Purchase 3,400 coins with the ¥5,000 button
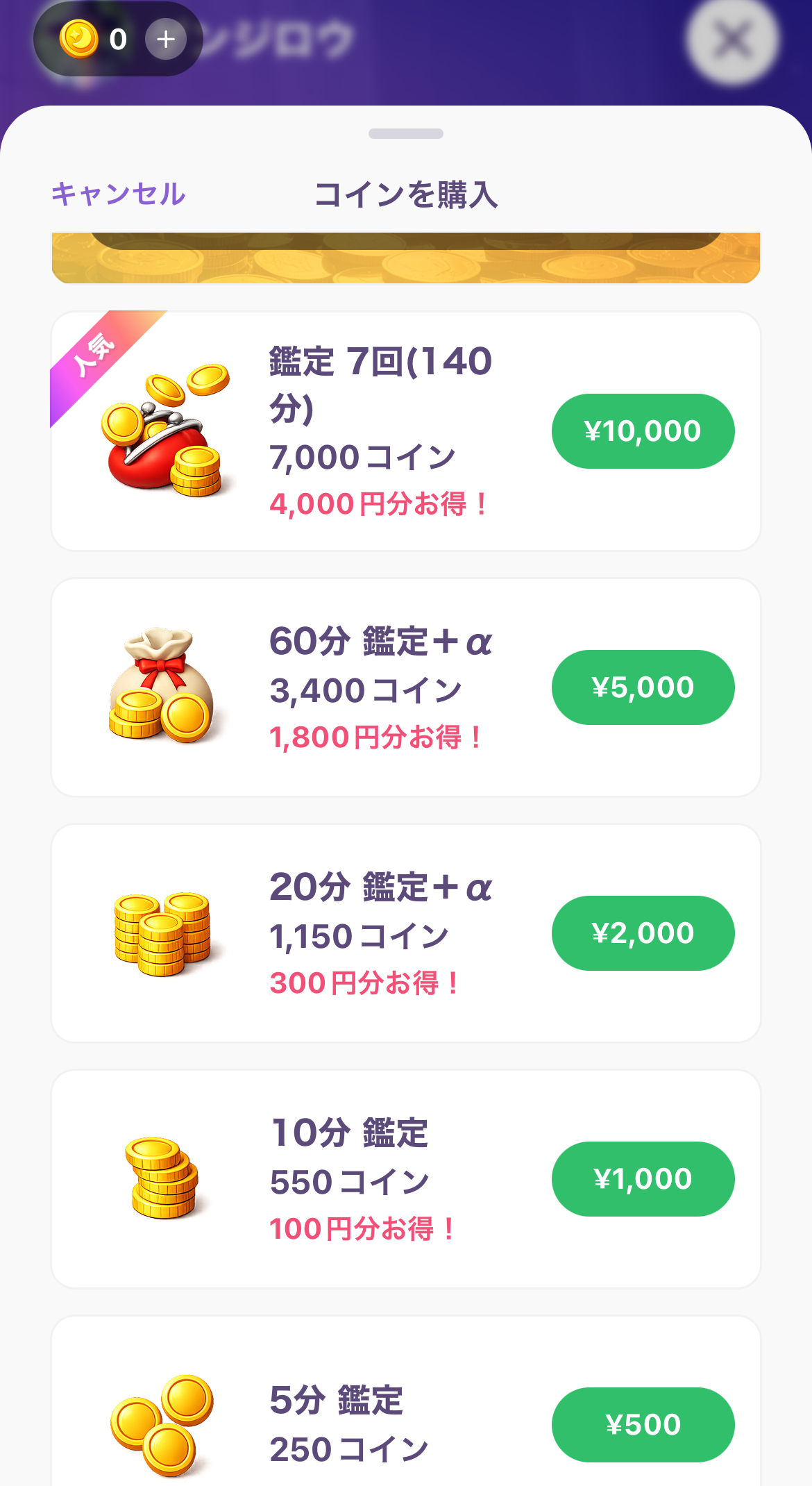812x1486 pixels. [x=643, y=687]
